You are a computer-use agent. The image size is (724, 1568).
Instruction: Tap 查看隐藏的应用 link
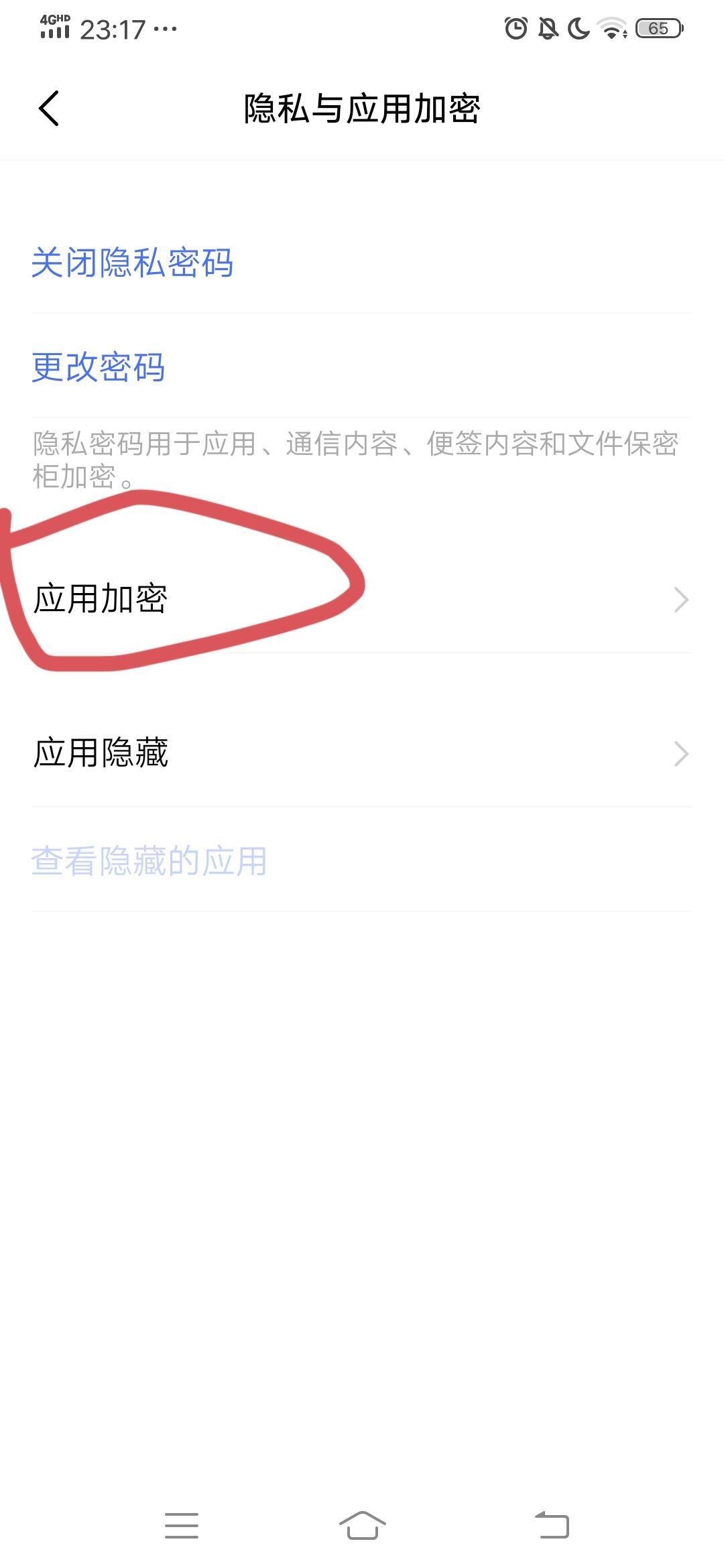pos(149,861)
